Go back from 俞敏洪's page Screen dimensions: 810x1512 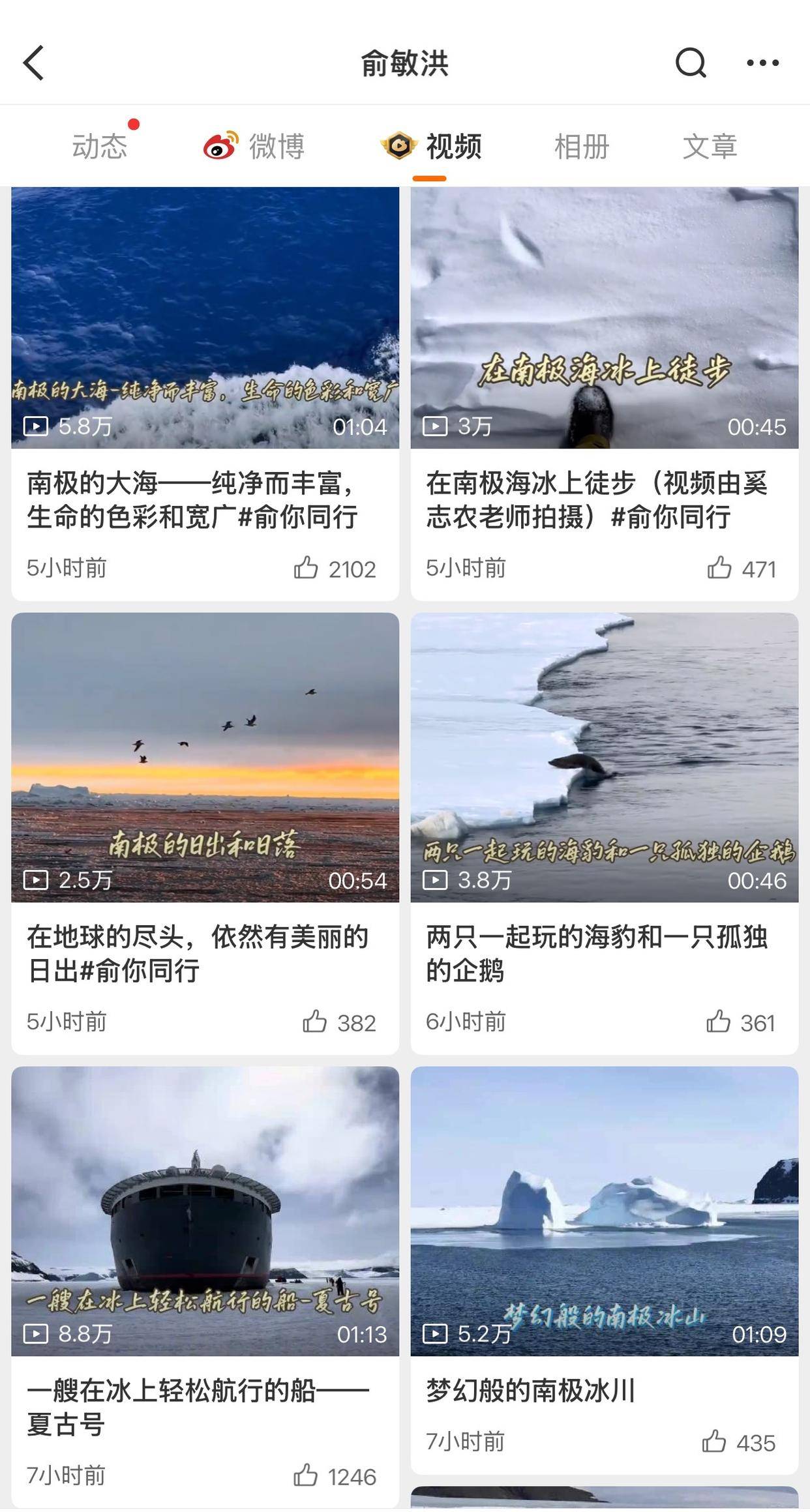click(x=34, y=63)
